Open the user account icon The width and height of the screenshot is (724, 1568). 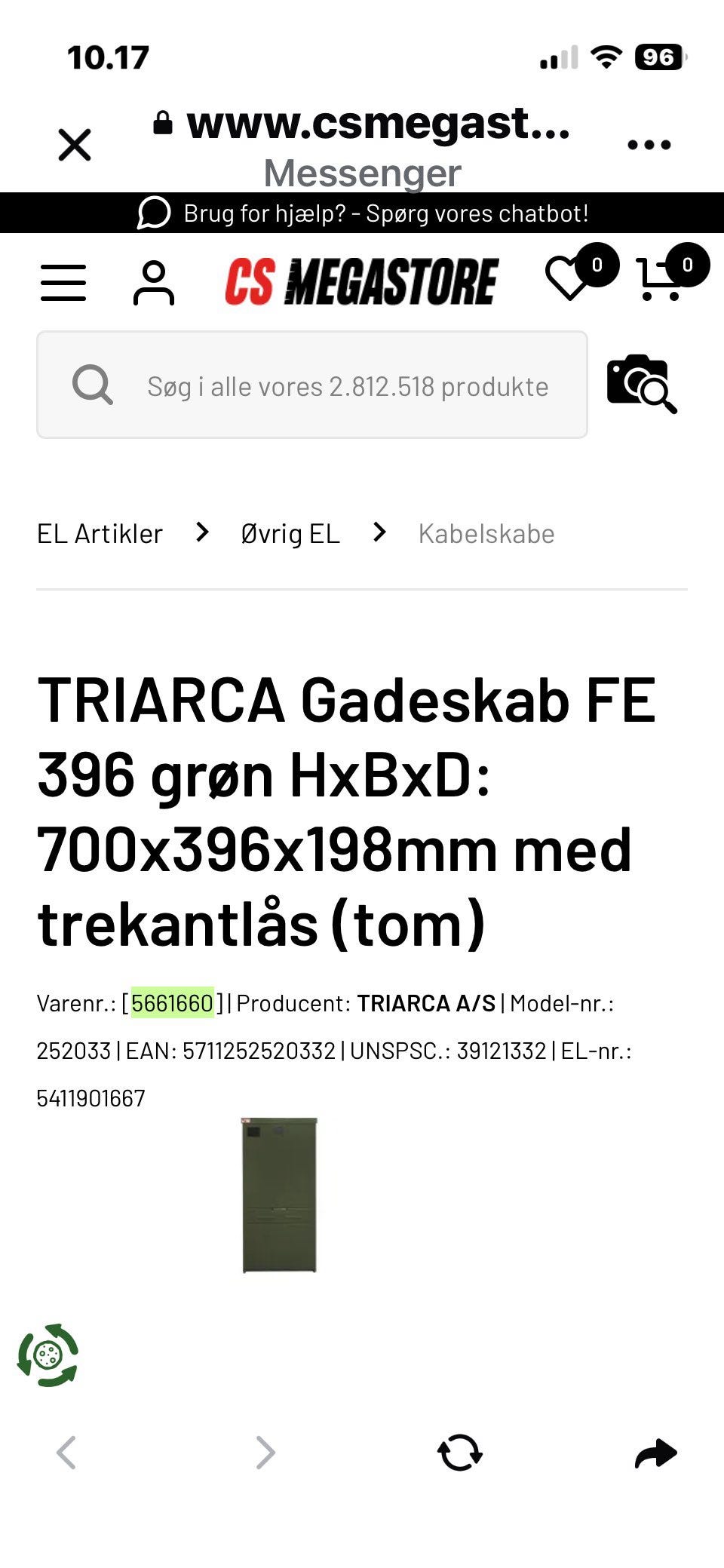pos(154,283)
